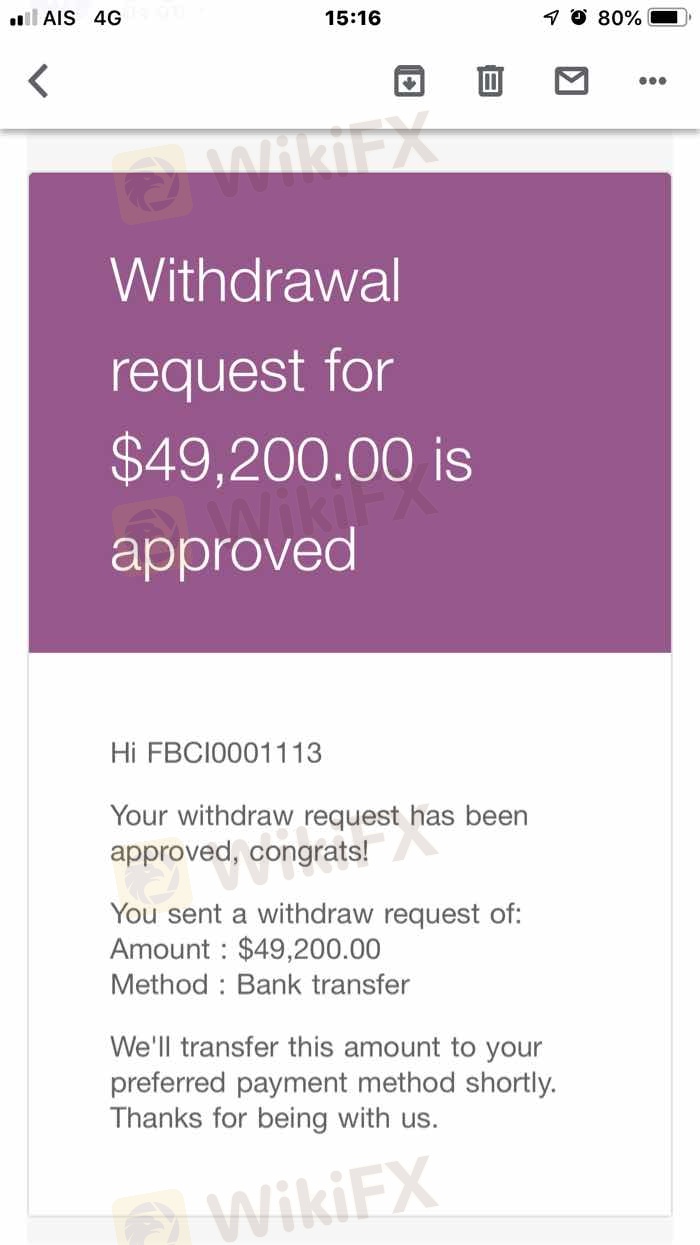Delete this email with the trash icon
Viewport: 700px width, 1245px height.
(x=490, y=81)
